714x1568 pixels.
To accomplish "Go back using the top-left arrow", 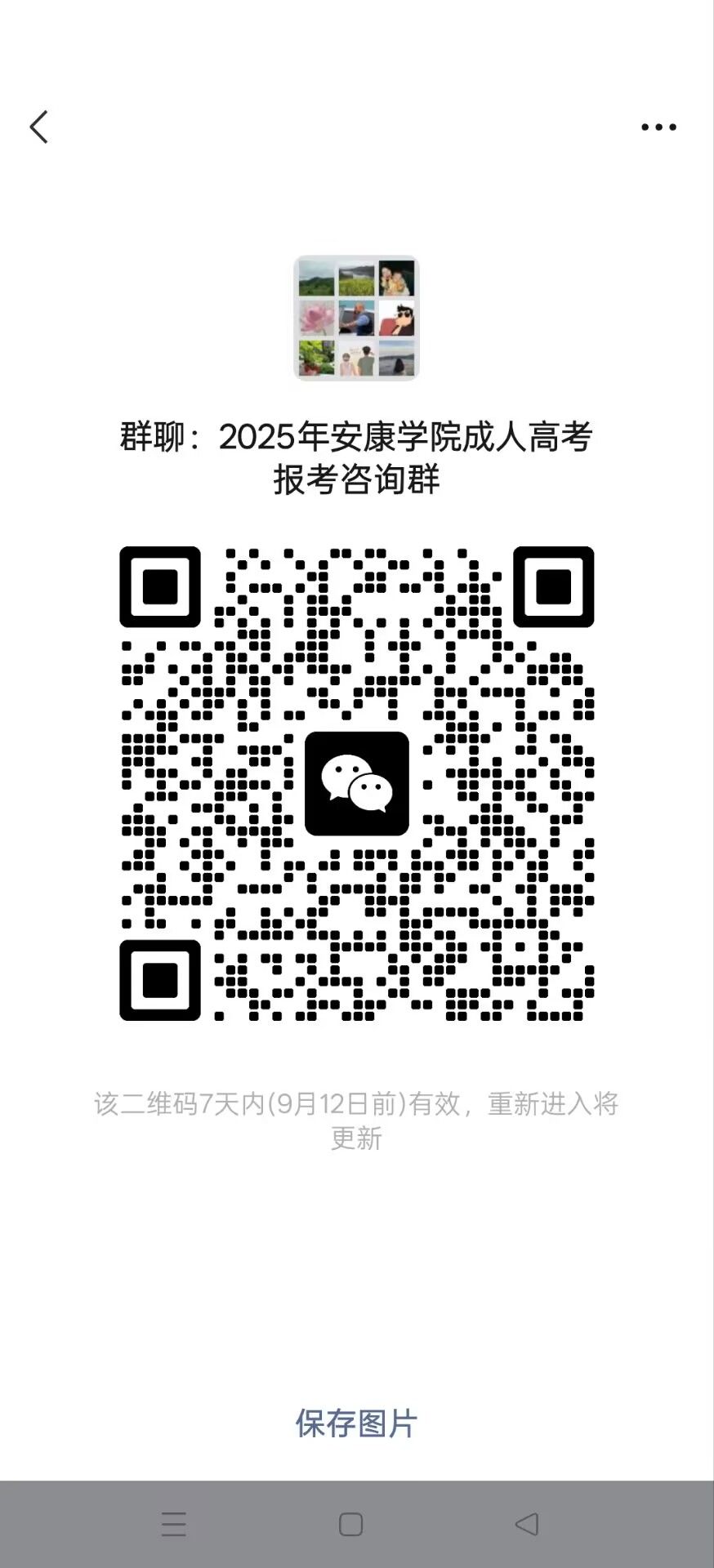I will pos(39,127).
